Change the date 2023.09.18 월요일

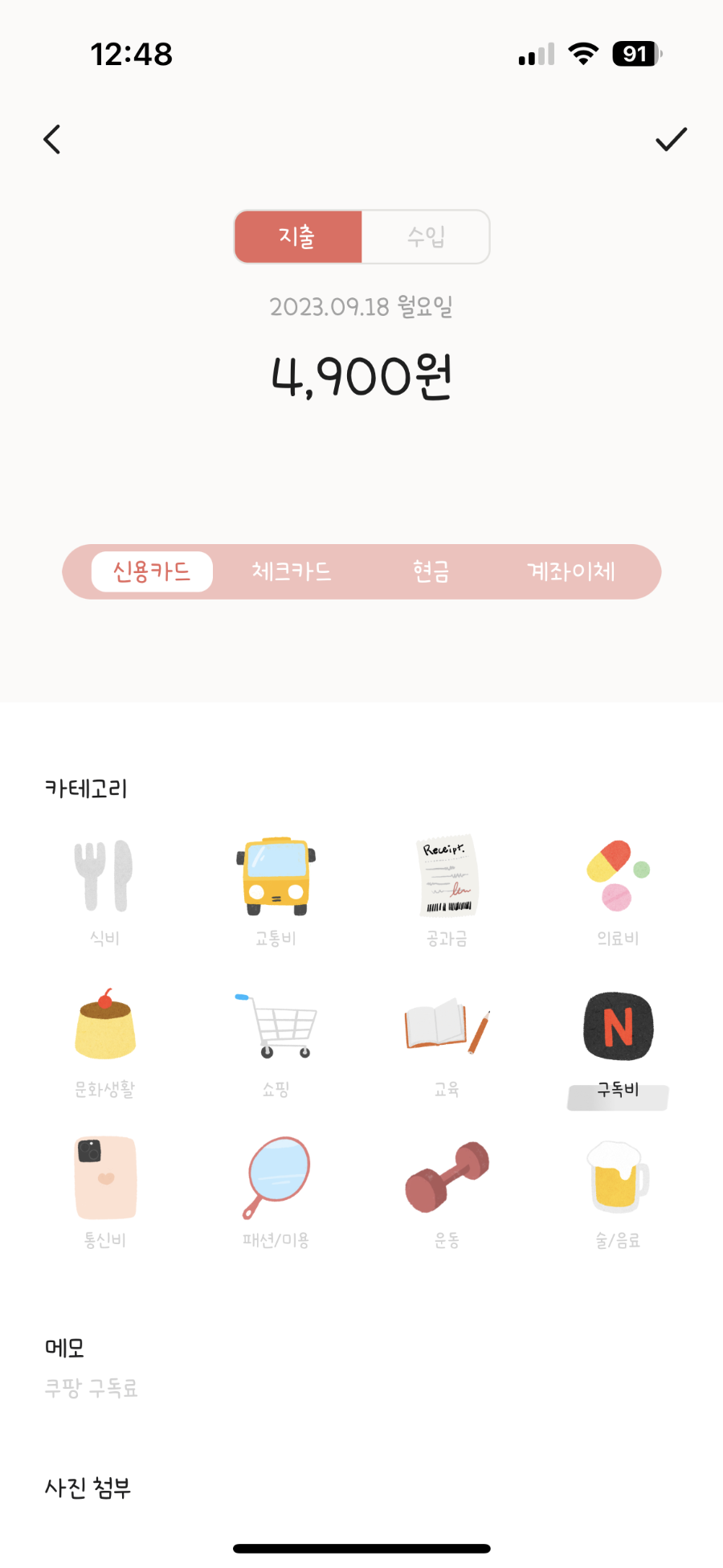pyautogui.click(x=361, y=307)
